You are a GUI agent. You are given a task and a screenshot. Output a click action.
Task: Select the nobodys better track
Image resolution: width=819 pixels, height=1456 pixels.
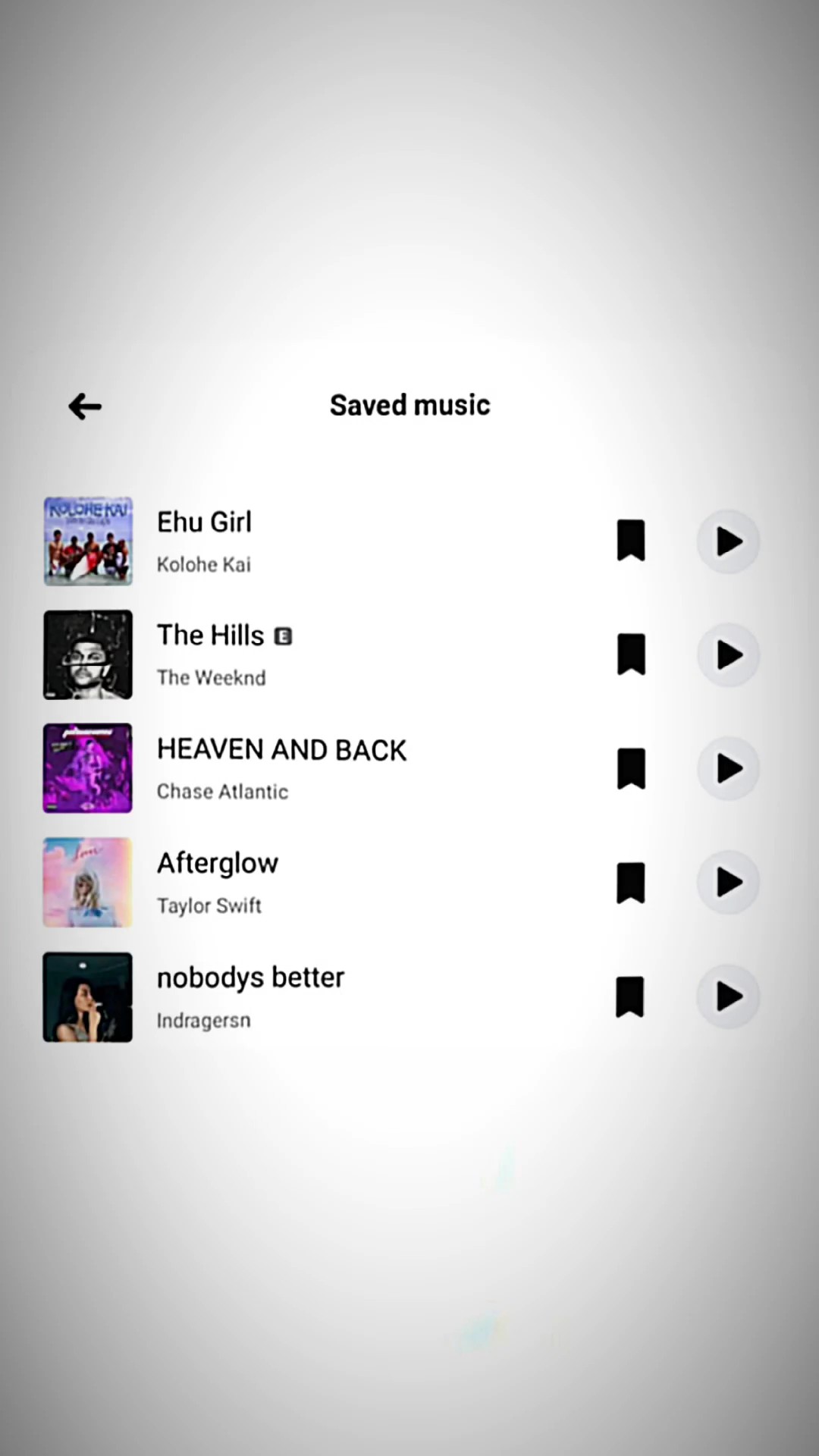(318, 996)
